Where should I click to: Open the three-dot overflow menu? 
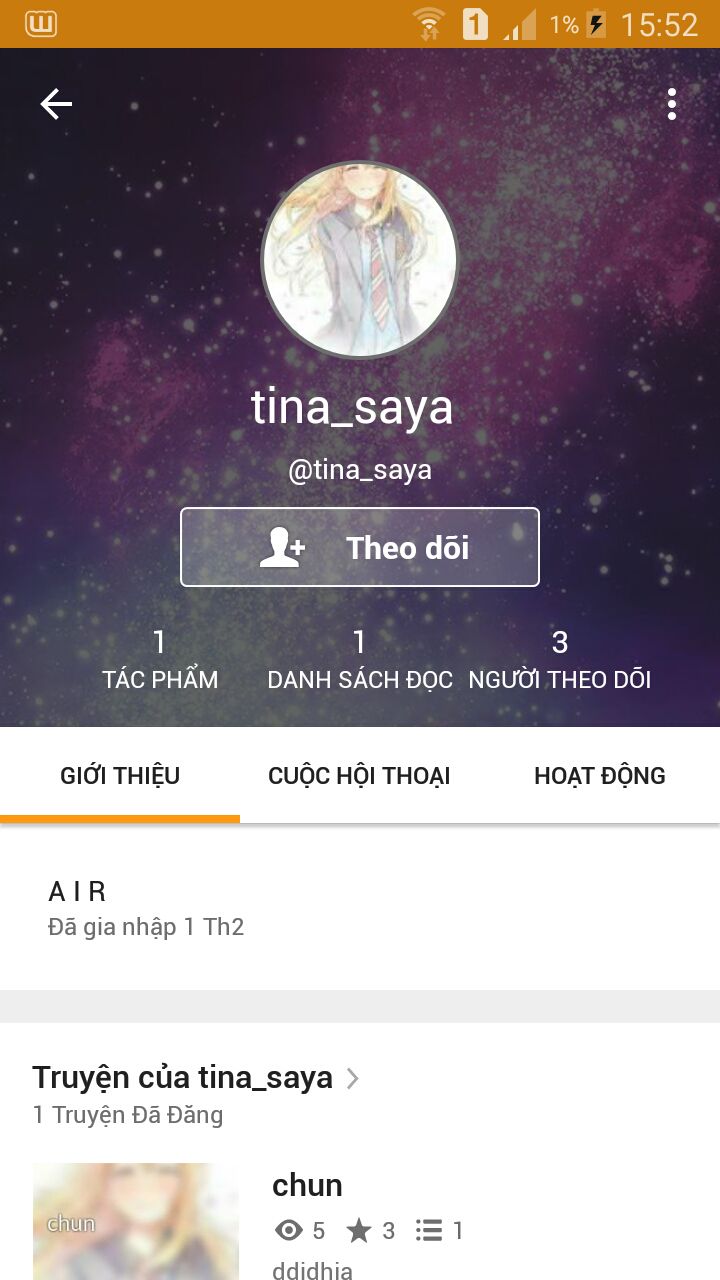[672, 104]
